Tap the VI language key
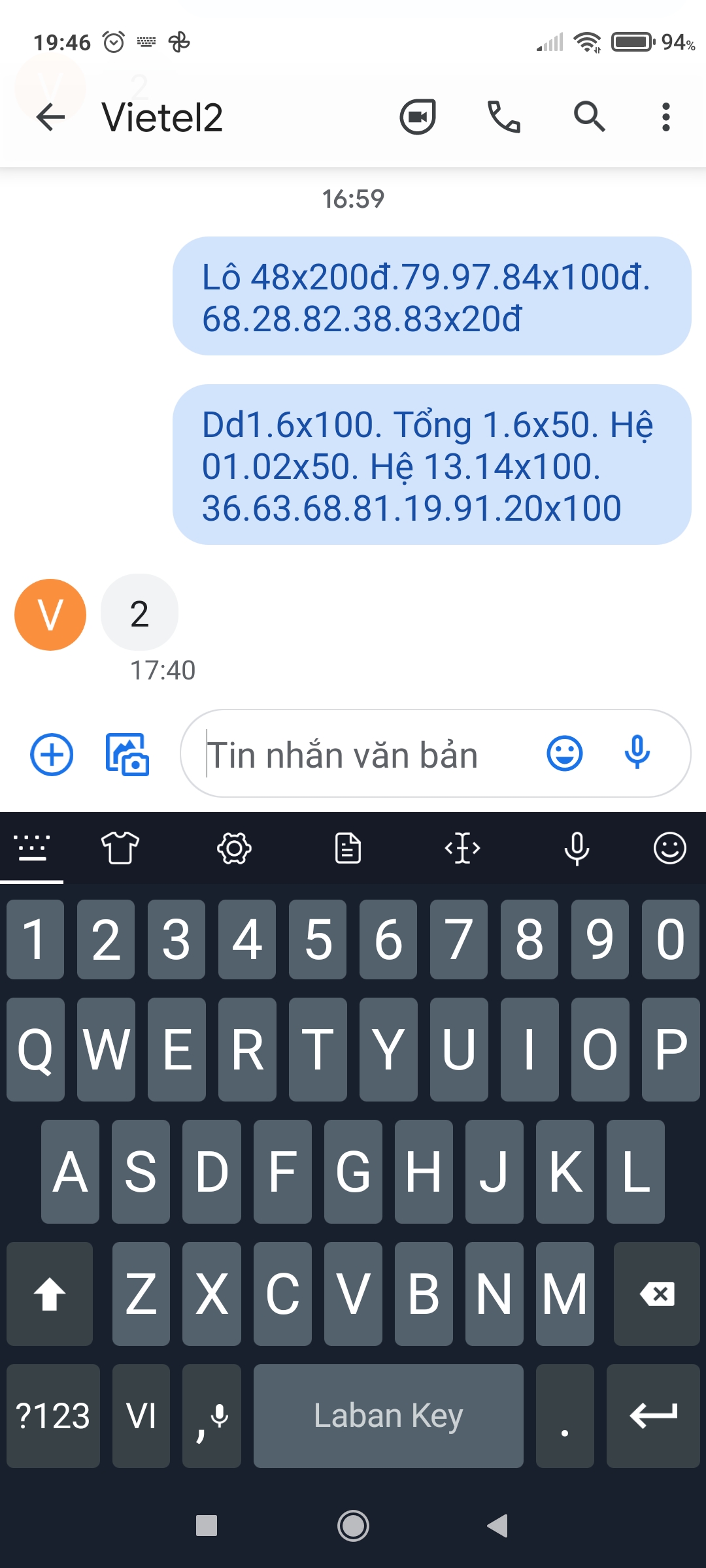Screen dimensions: 706x1568 point(141,1416)
